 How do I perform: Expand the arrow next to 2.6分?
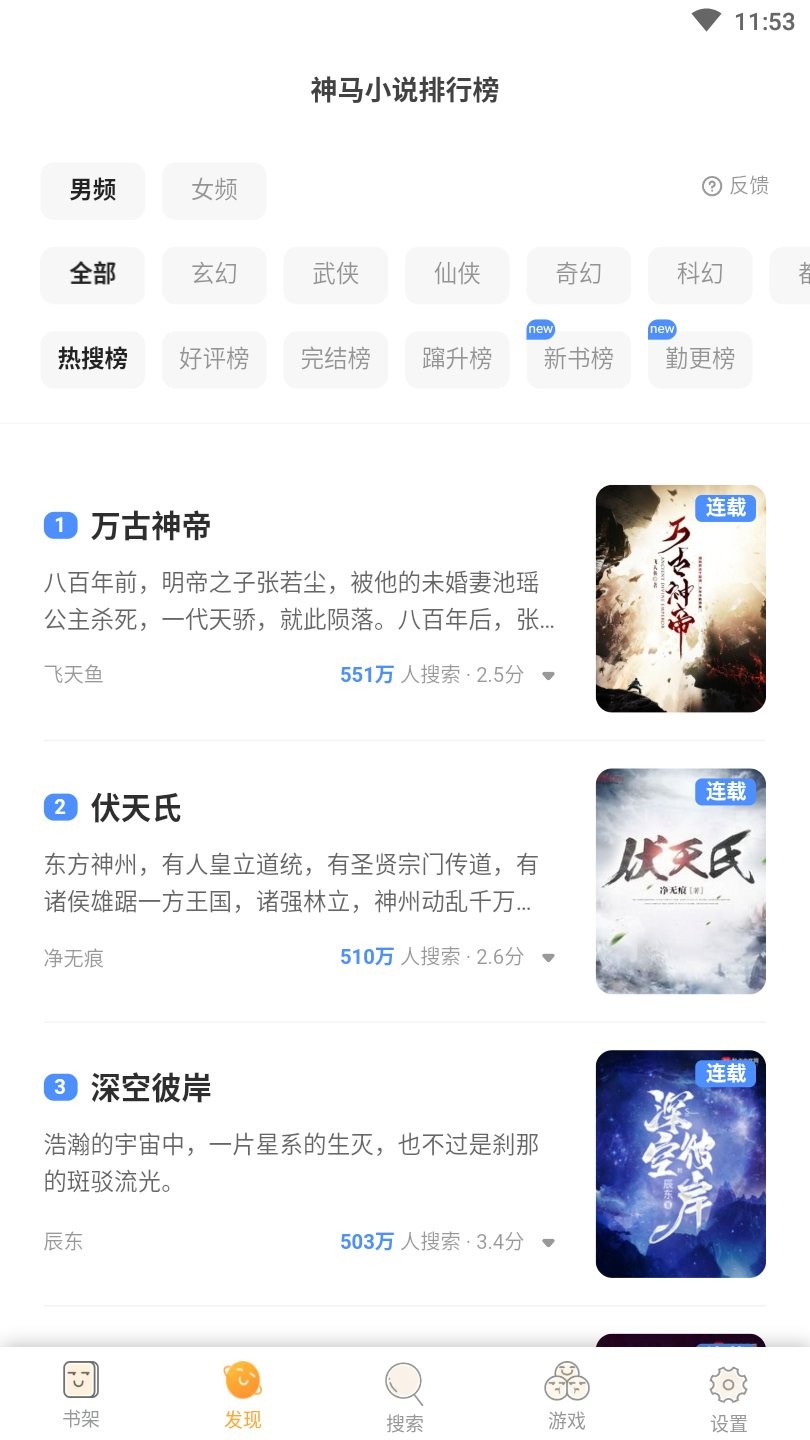pos(548,958)
